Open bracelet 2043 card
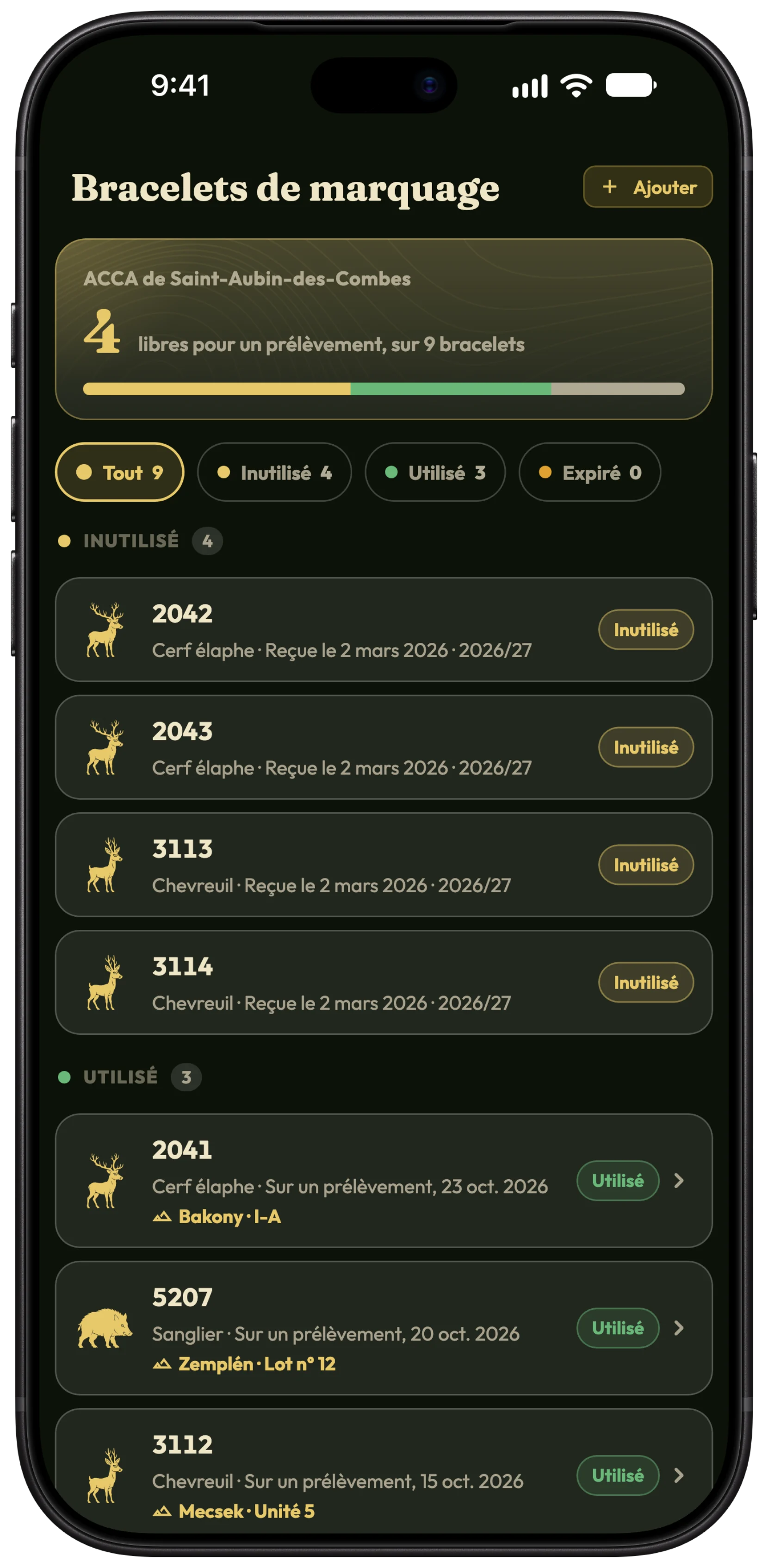The height and width of the screenshot is (1568, 768). click(384, 747)
